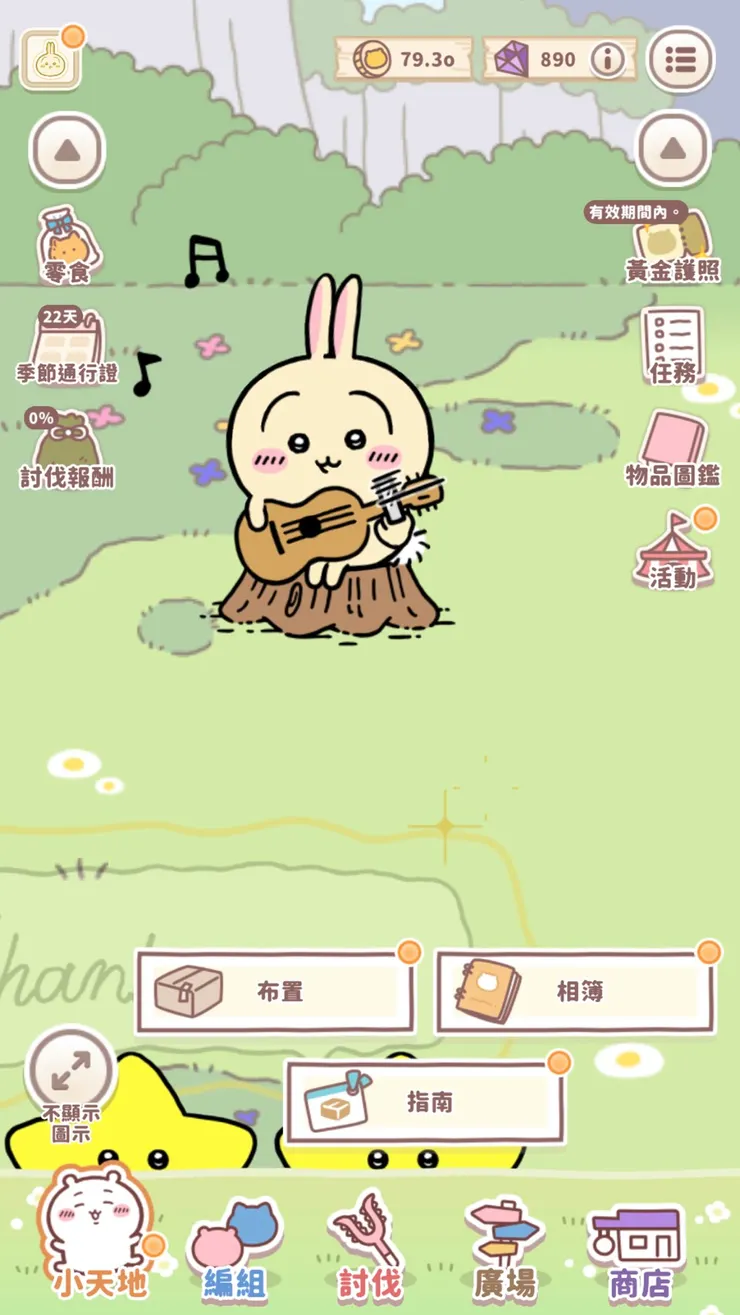Viewport: 740px width, 1315px height.
Task: Open 零食 snacks
Action: 67,246
